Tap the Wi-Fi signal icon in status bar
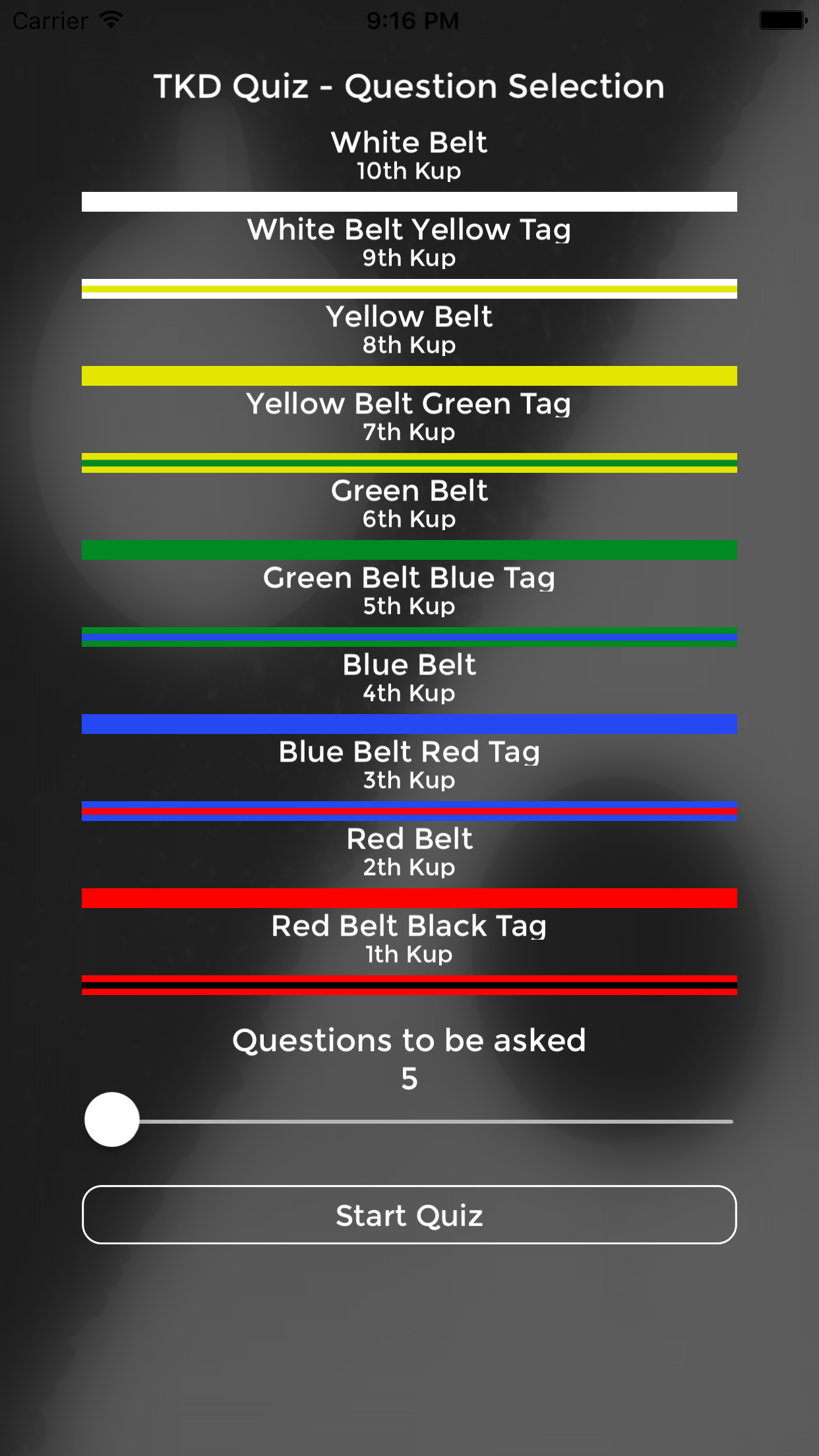 pos(110,20)
